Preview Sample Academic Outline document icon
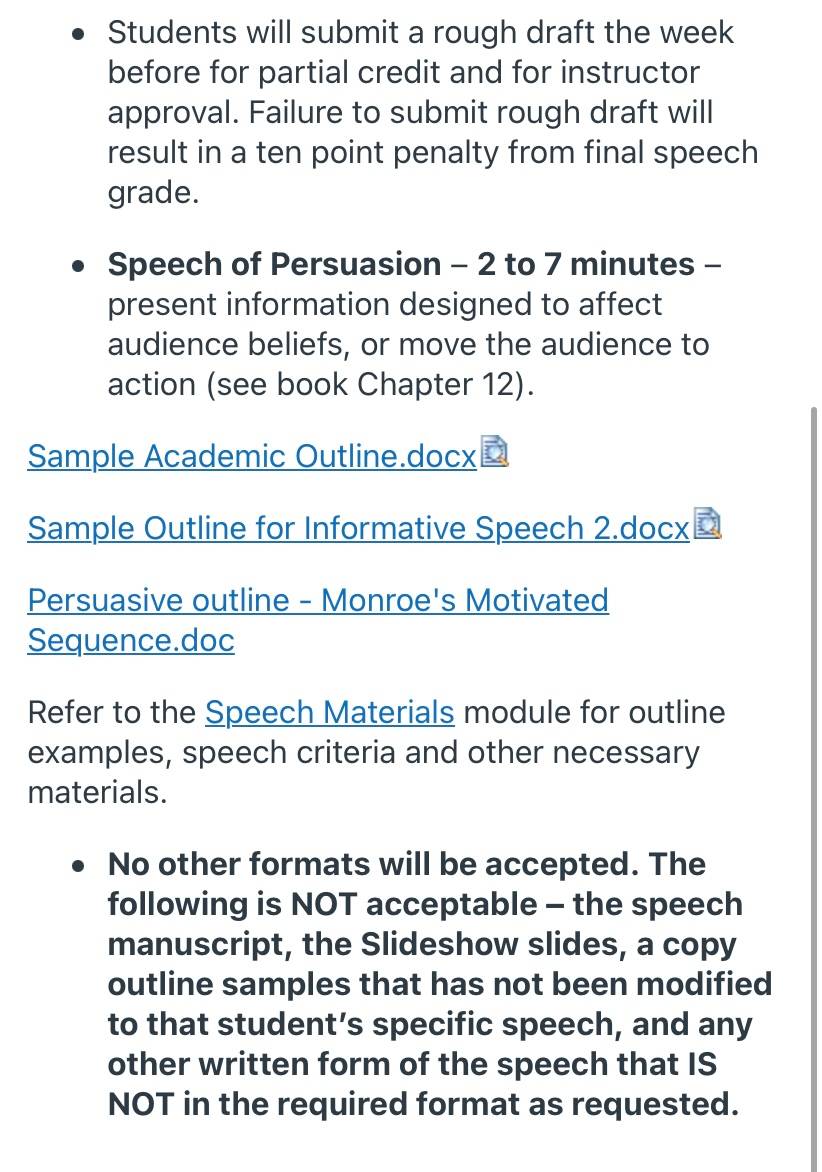822x1172 pixels. [494, 451]
